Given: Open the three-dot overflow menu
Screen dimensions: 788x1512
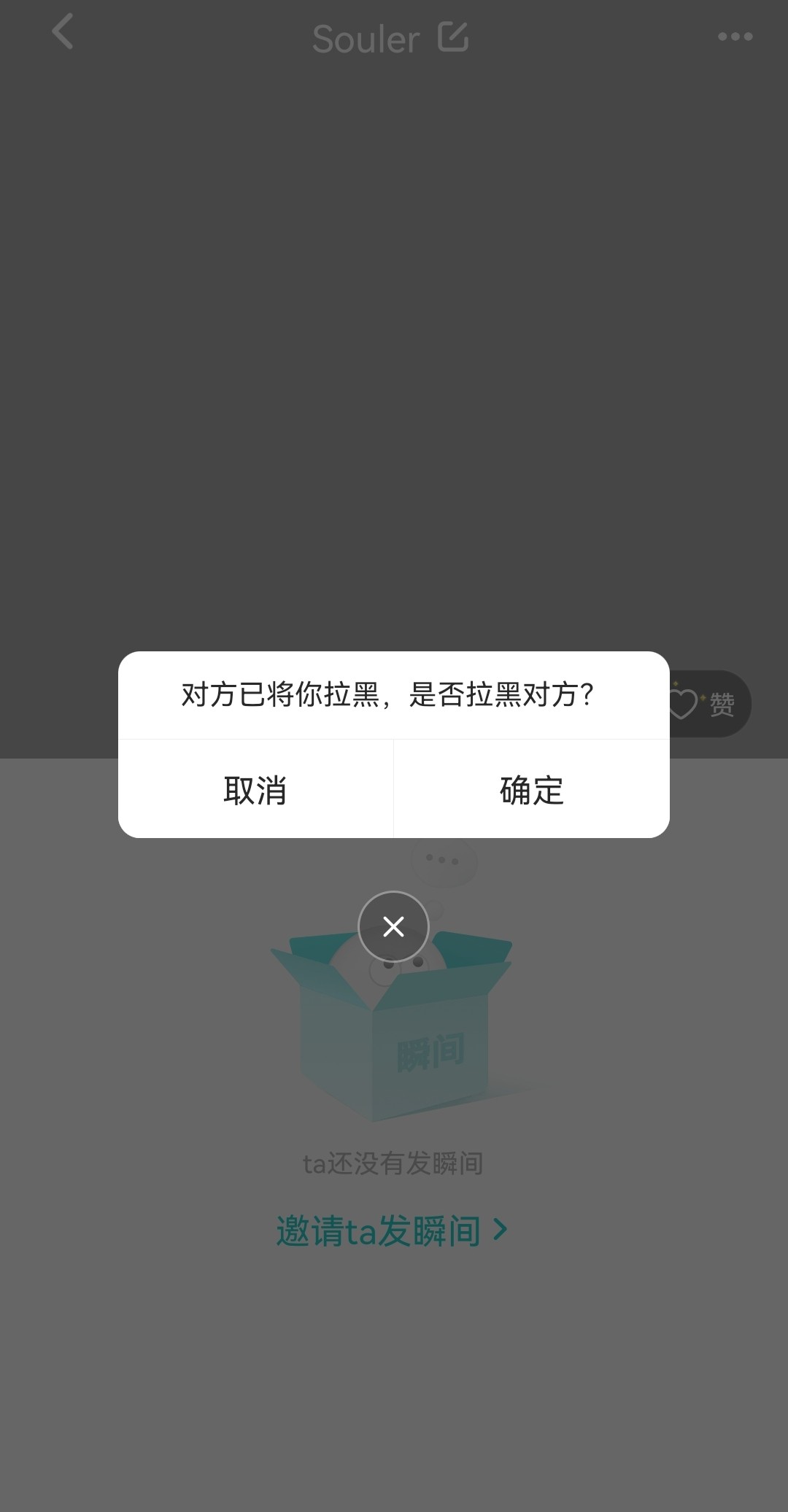Looking at the screenshot, I should tap(735, 36).
